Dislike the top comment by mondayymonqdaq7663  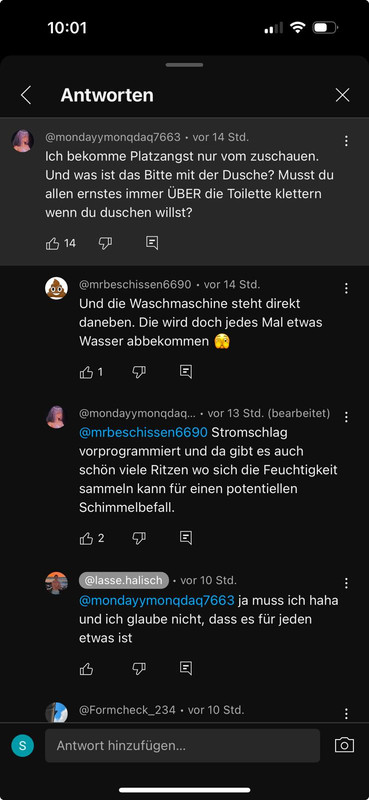[x=105, y=243]
